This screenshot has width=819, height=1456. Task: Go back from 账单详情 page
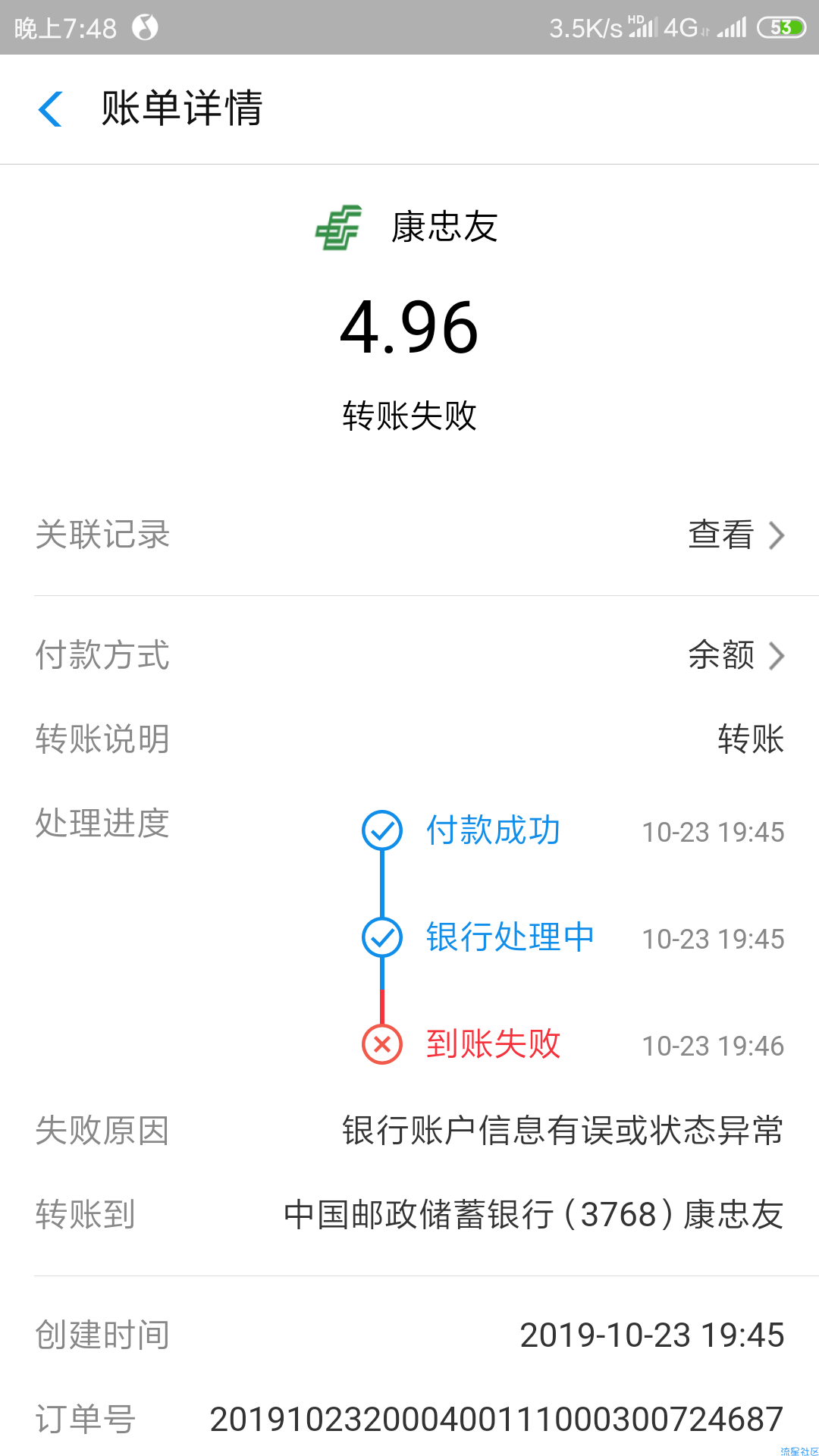click(x=50, y=108)
